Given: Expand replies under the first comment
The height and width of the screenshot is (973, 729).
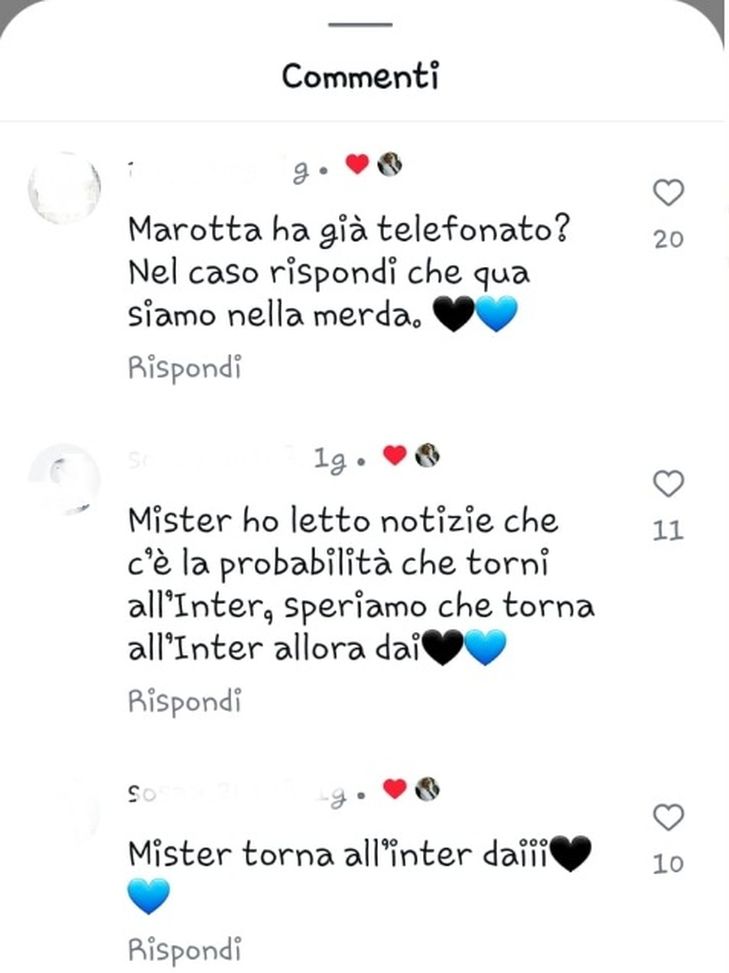Looking at the screenshot, I should click(183, 368).
